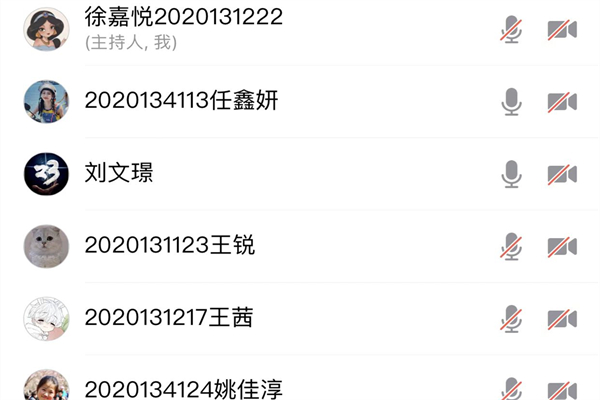Screen dimensions: 600x400
Task: Mute microphone of 2020134113任鑫妍
Action: pyautogui.click(x=511, y=101)
